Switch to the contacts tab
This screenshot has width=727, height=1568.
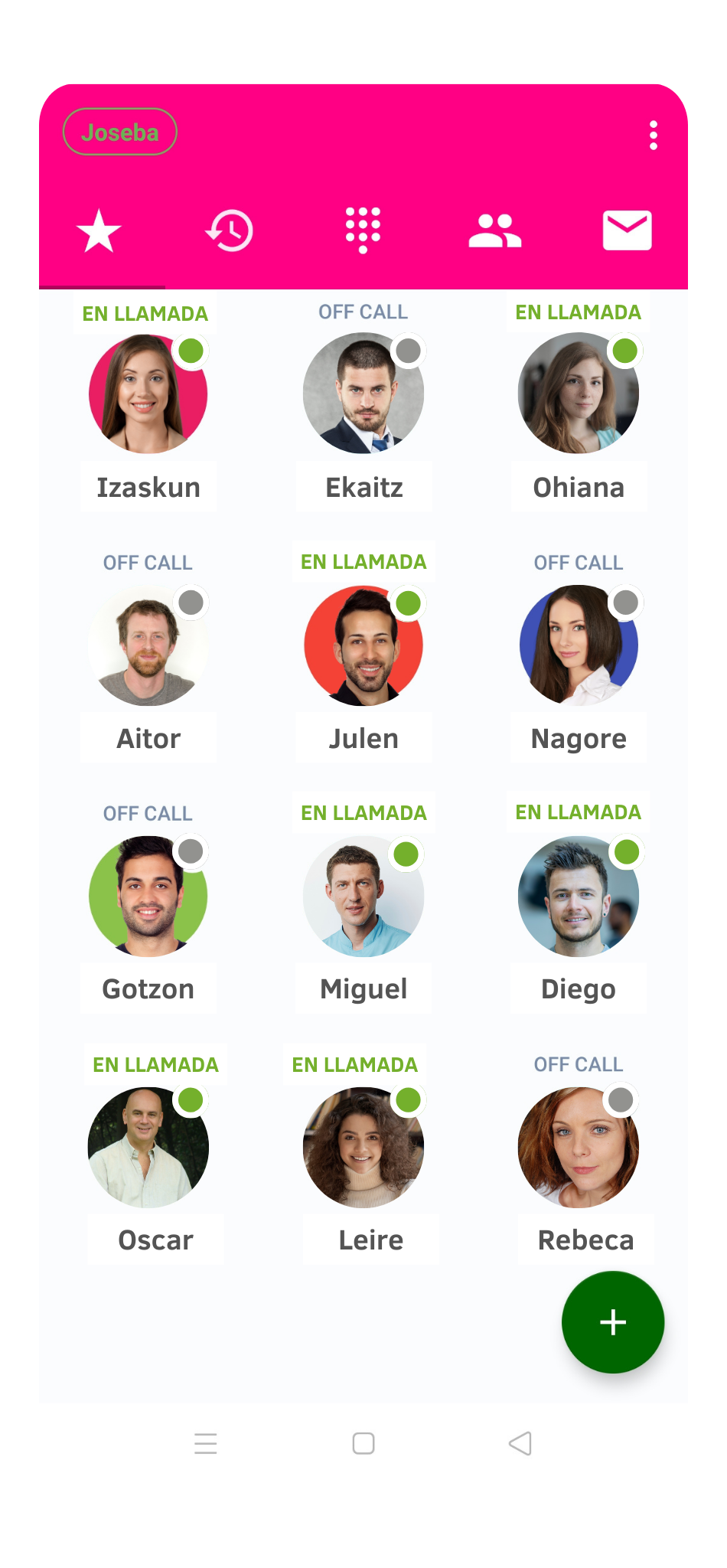(494, 230)
